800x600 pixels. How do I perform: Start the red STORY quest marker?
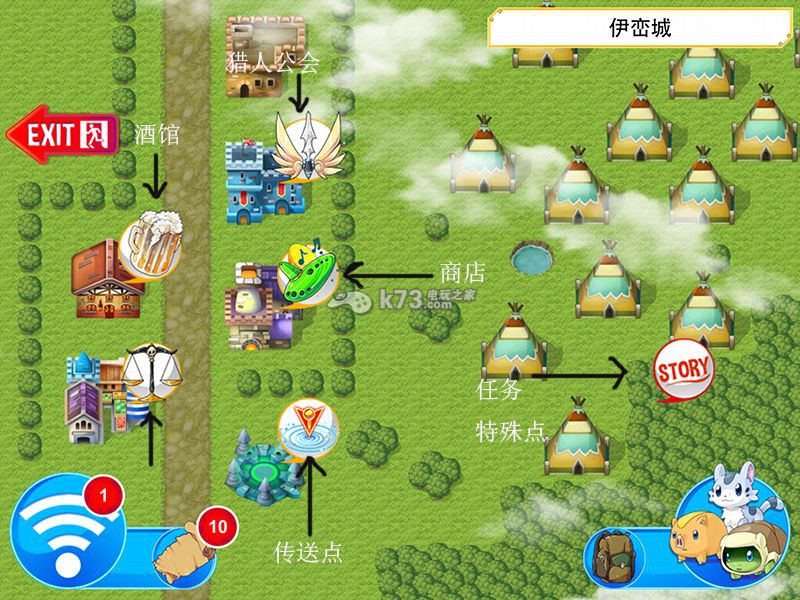click(x=683, y=369)
